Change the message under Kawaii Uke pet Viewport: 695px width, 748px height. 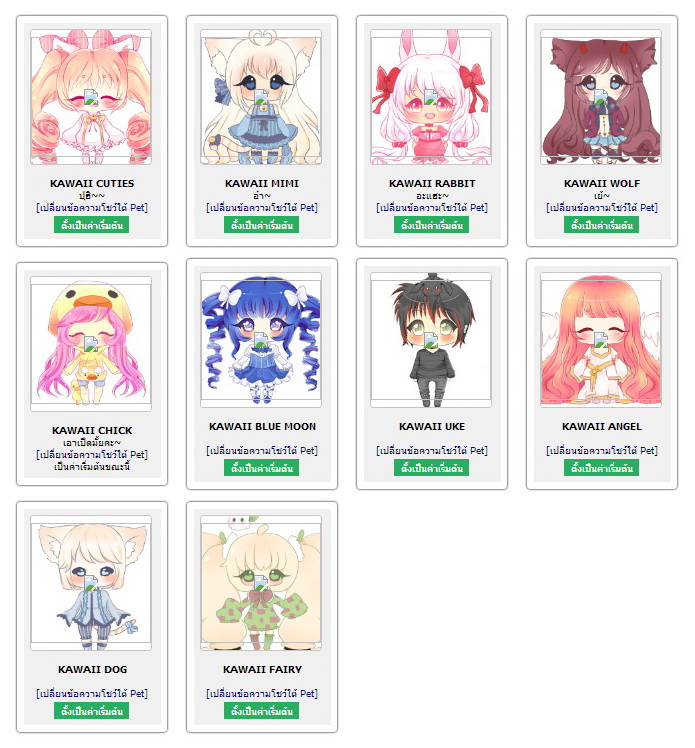point(431,451)
